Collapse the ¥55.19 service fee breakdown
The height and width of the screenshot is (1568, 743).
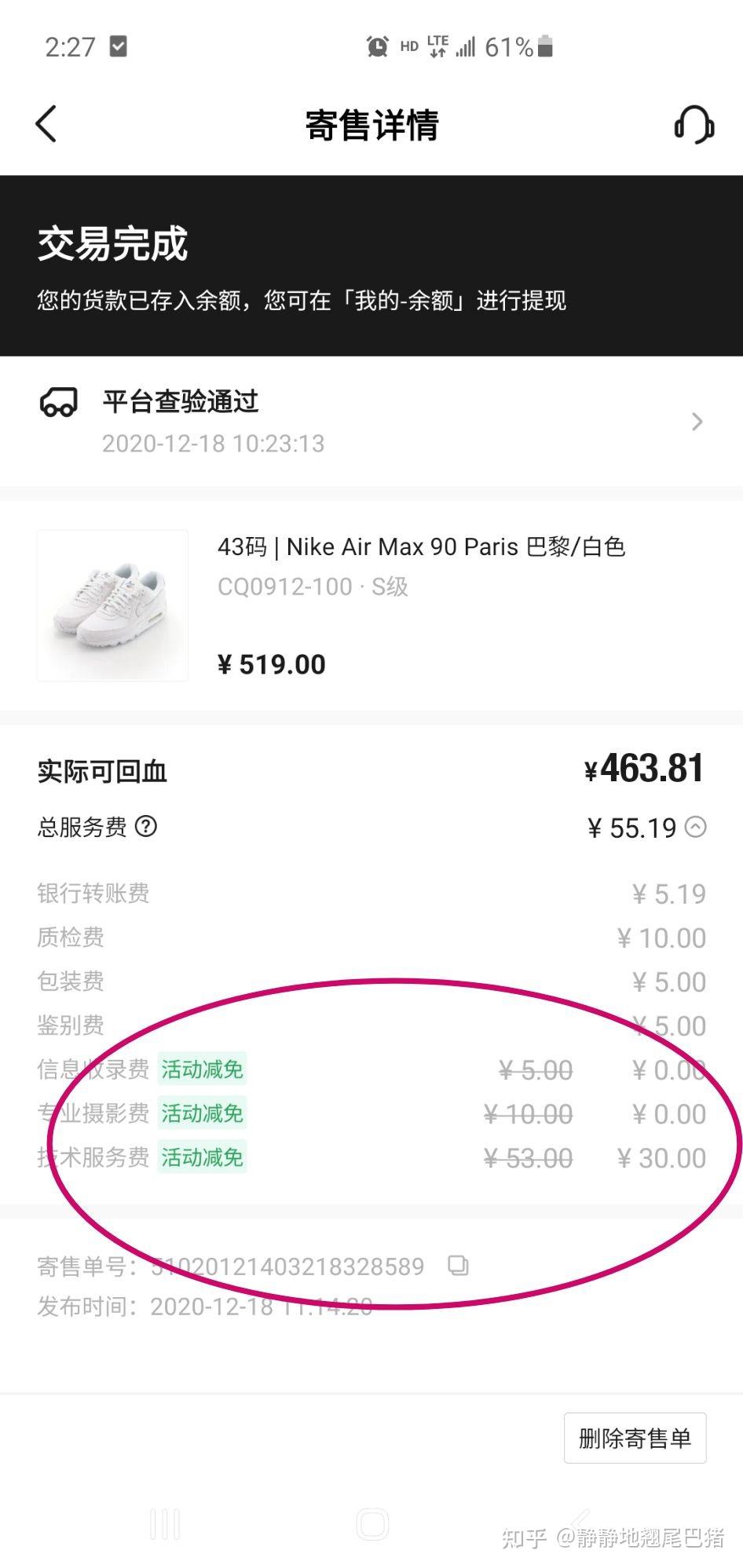tap(696, 827)
